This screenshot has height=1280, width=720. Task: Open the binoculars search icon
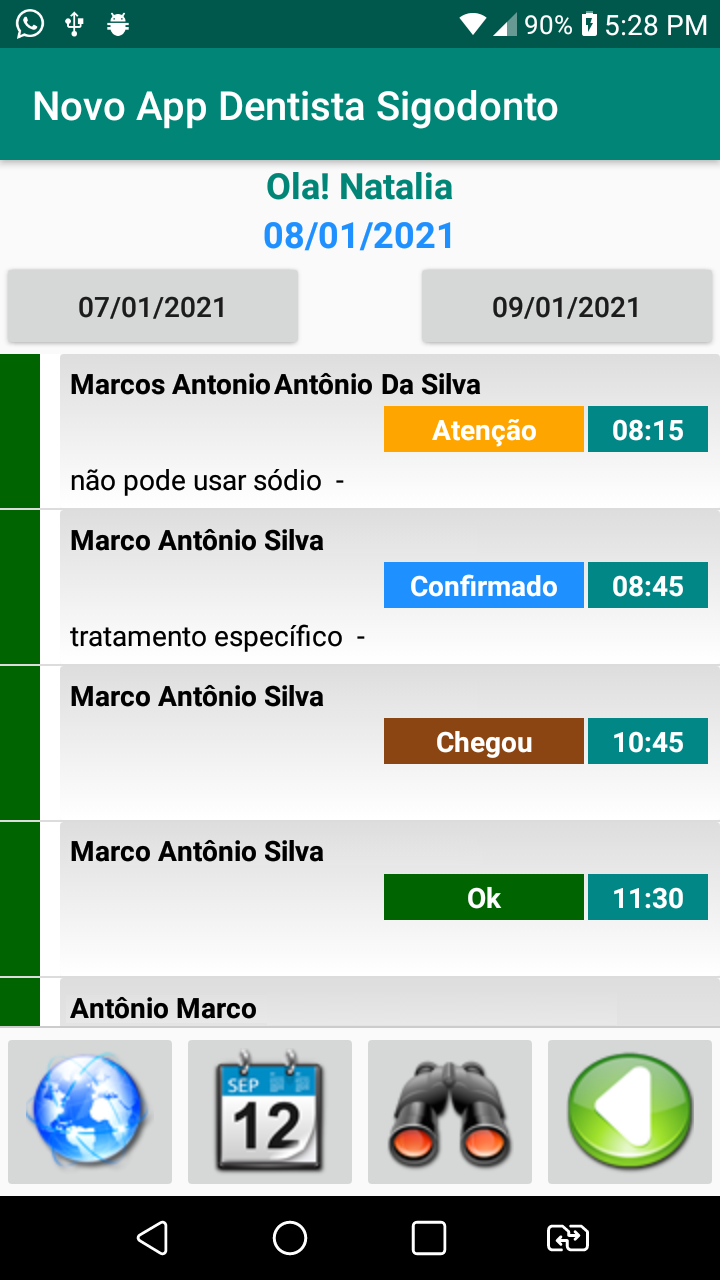(x=450, y=1112)
